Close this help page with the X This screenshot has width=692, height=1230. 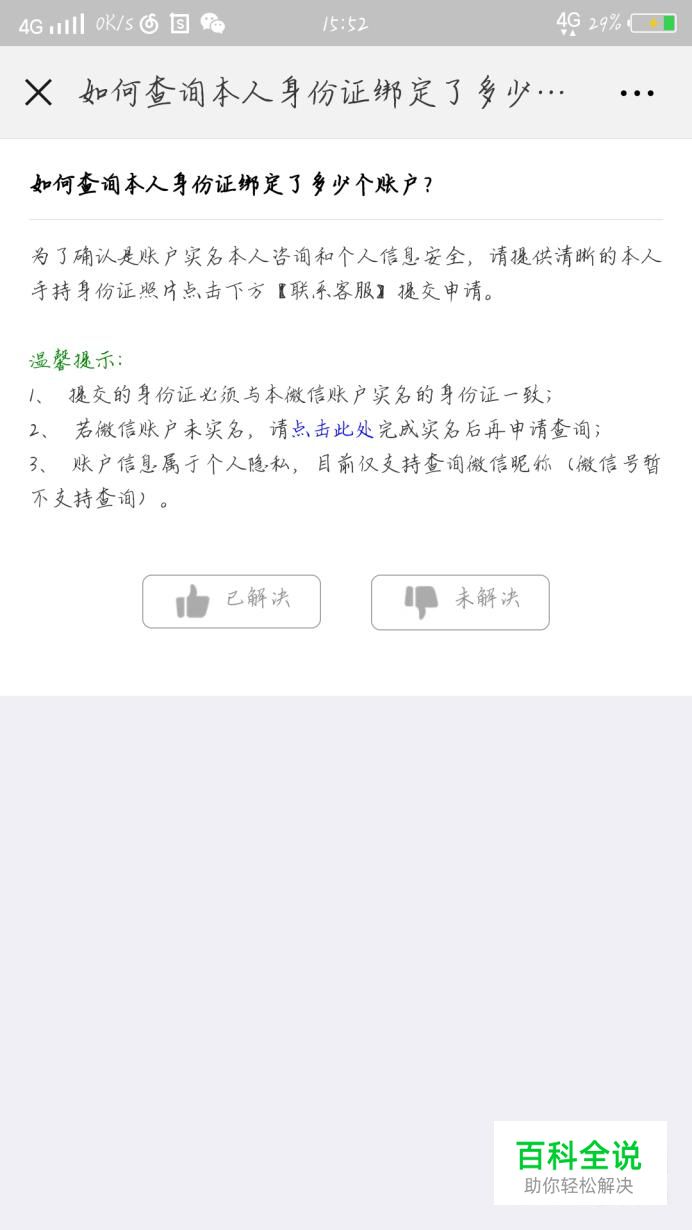38,93
